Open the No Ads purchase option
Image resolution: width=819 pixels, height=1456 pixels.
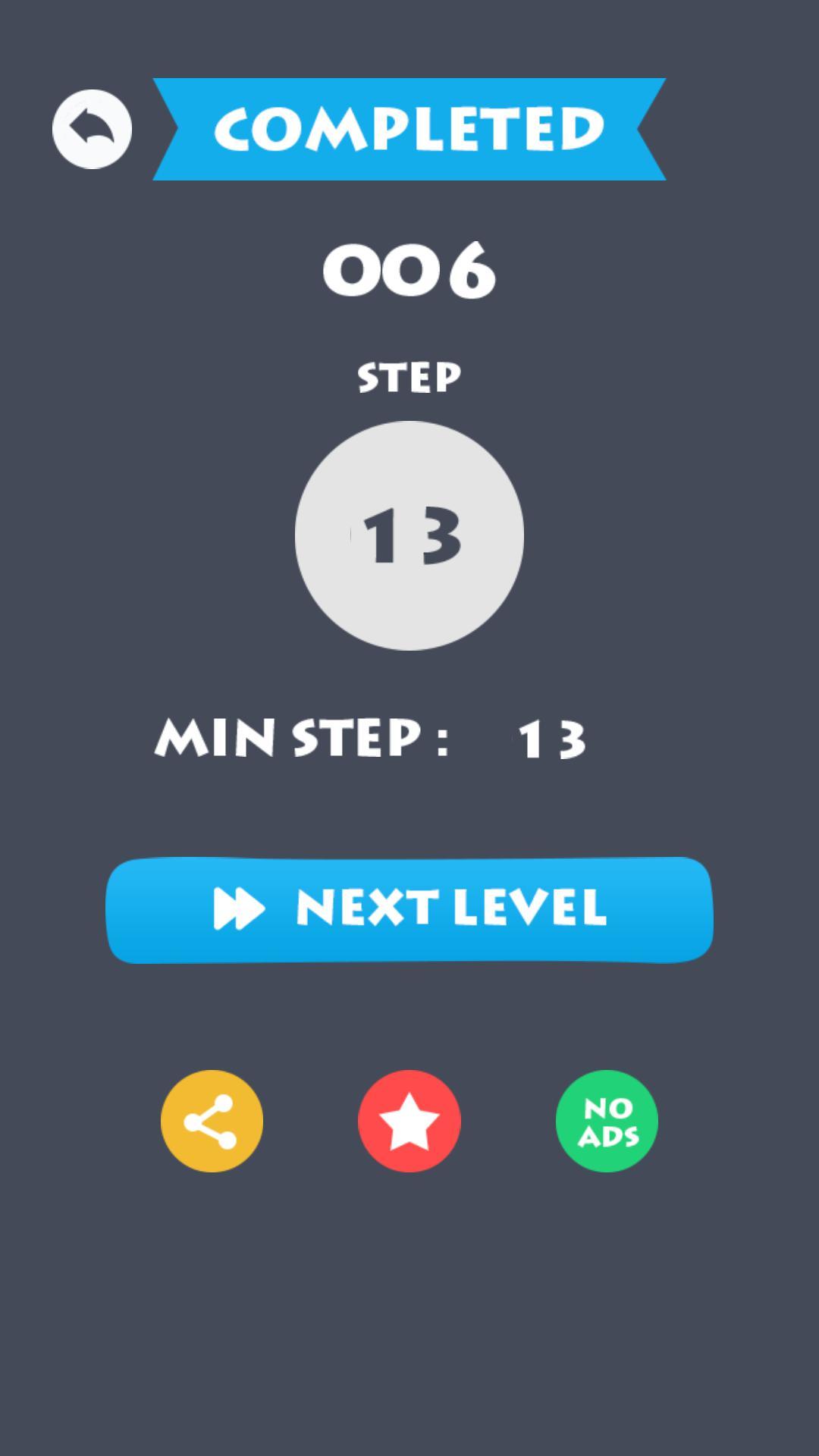607,1121
